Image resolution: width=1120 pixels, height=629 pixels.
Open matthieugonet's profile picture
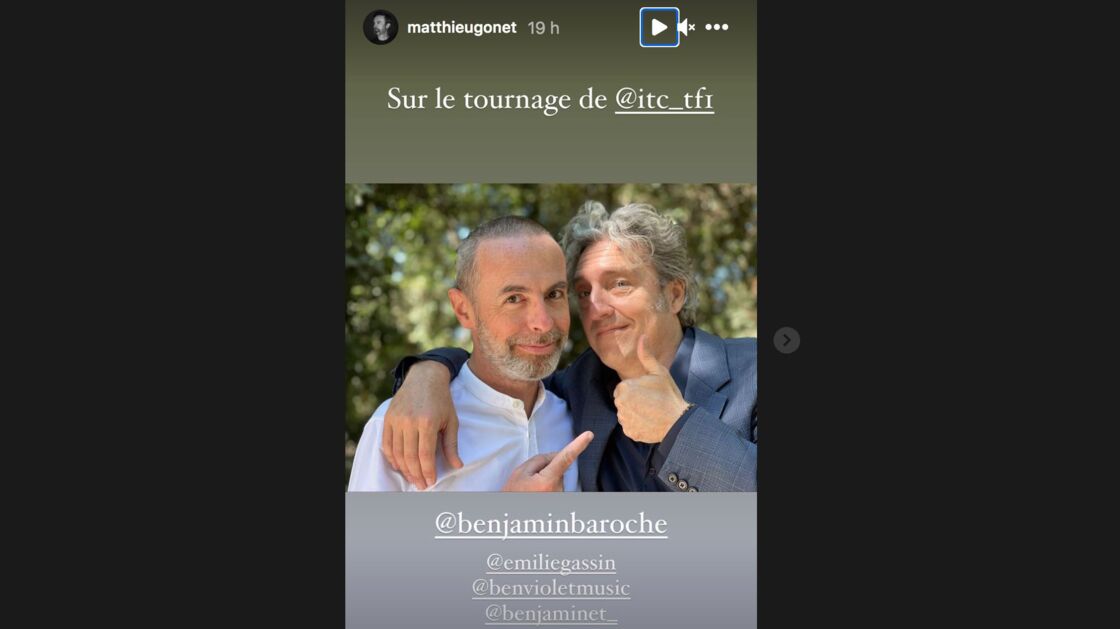[x=380, y=27]
